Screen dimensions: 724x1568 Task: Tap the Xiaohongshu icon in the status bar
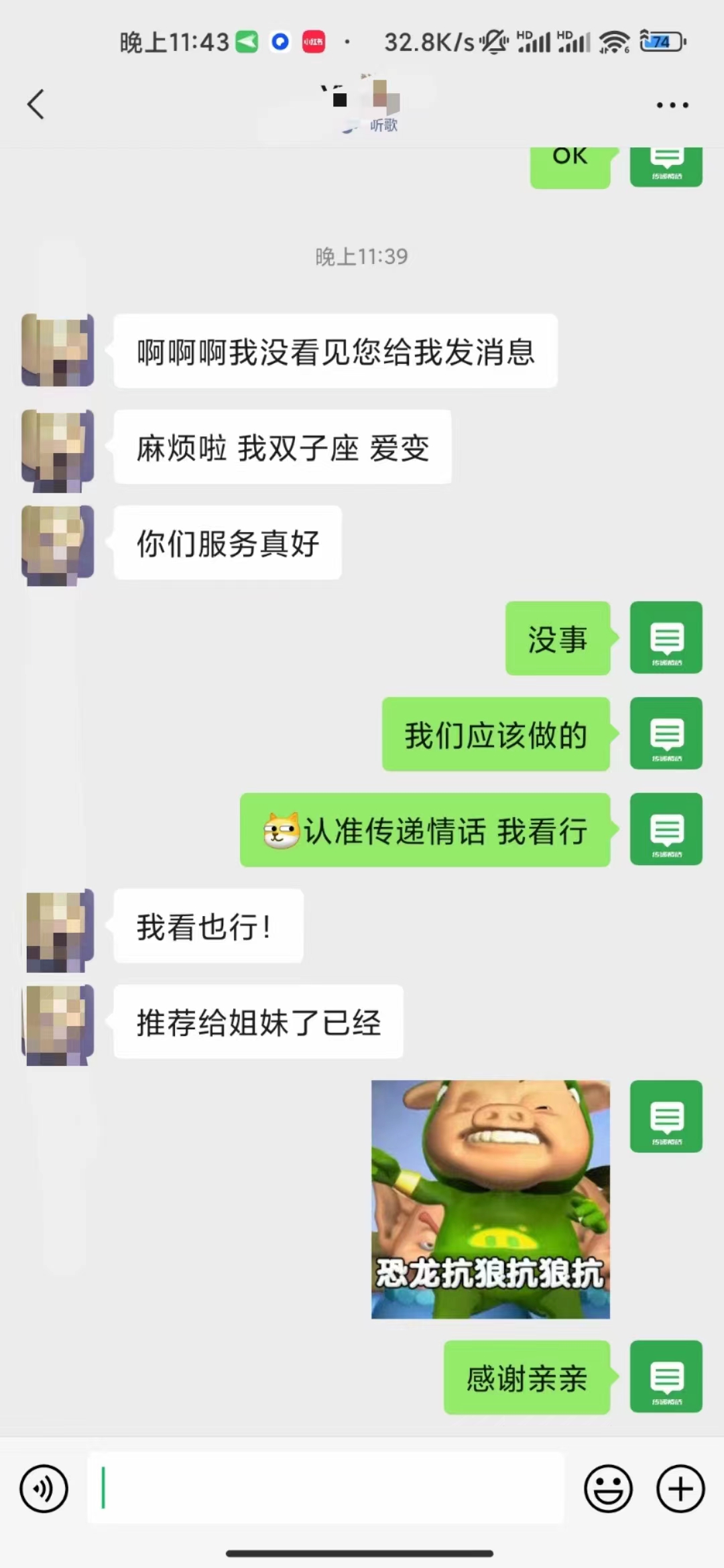pos(312,42)
